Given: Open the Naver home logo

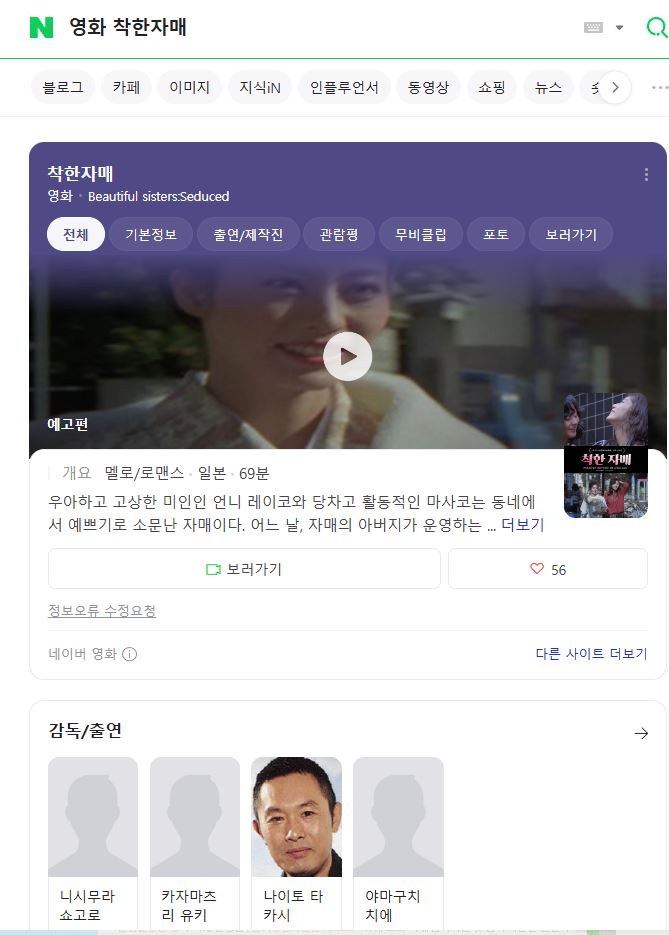Looking at the screenshot, I should click(x=41, y=28).
